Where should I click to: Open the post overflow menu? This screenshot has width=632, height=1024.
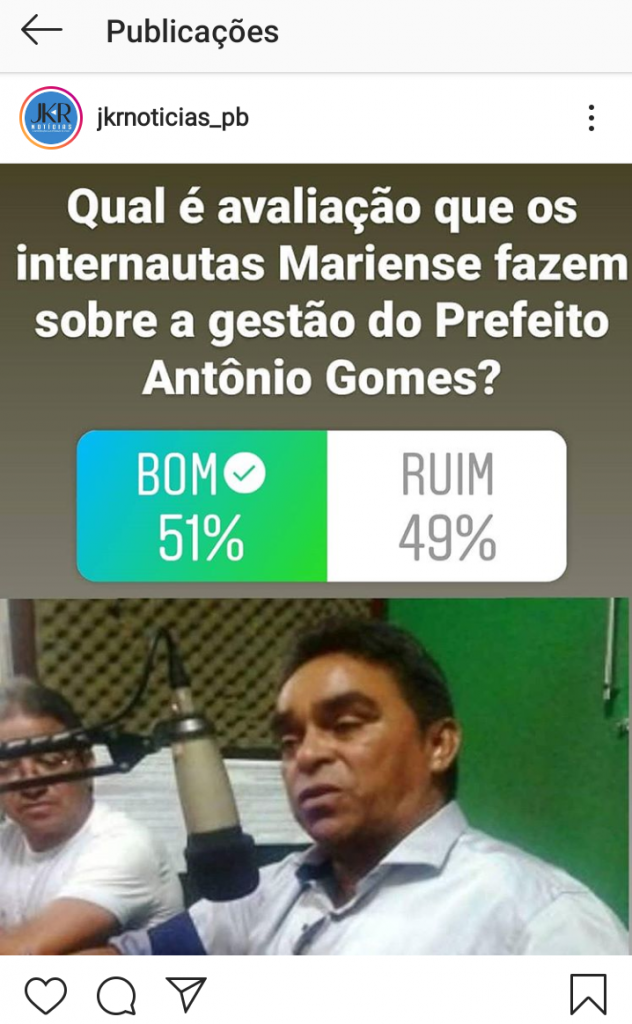tap(591, 118)
